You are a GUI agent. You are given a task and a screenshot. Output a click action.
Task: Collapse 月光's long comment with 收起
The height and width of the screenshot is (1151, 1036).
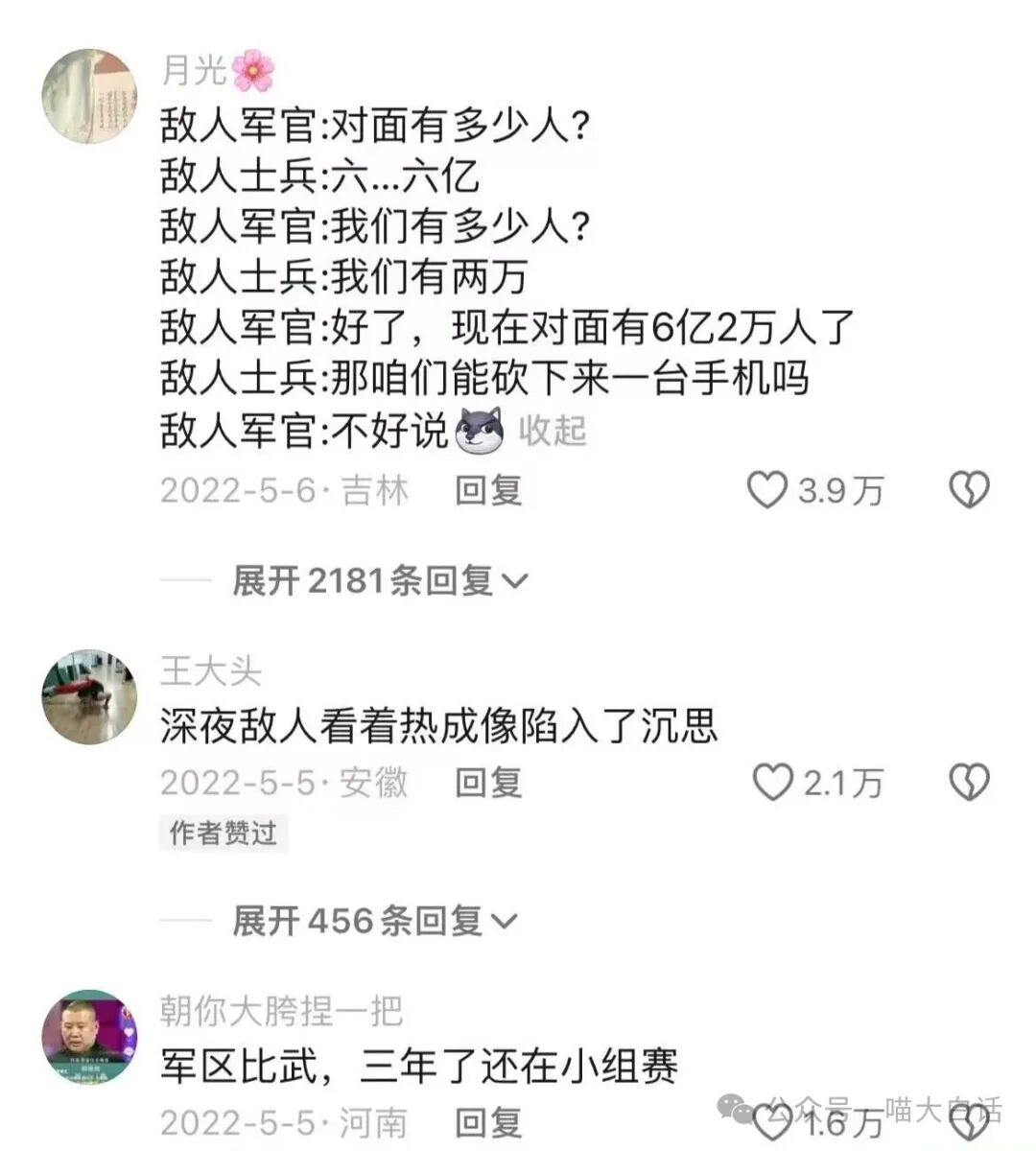point(553,432)
